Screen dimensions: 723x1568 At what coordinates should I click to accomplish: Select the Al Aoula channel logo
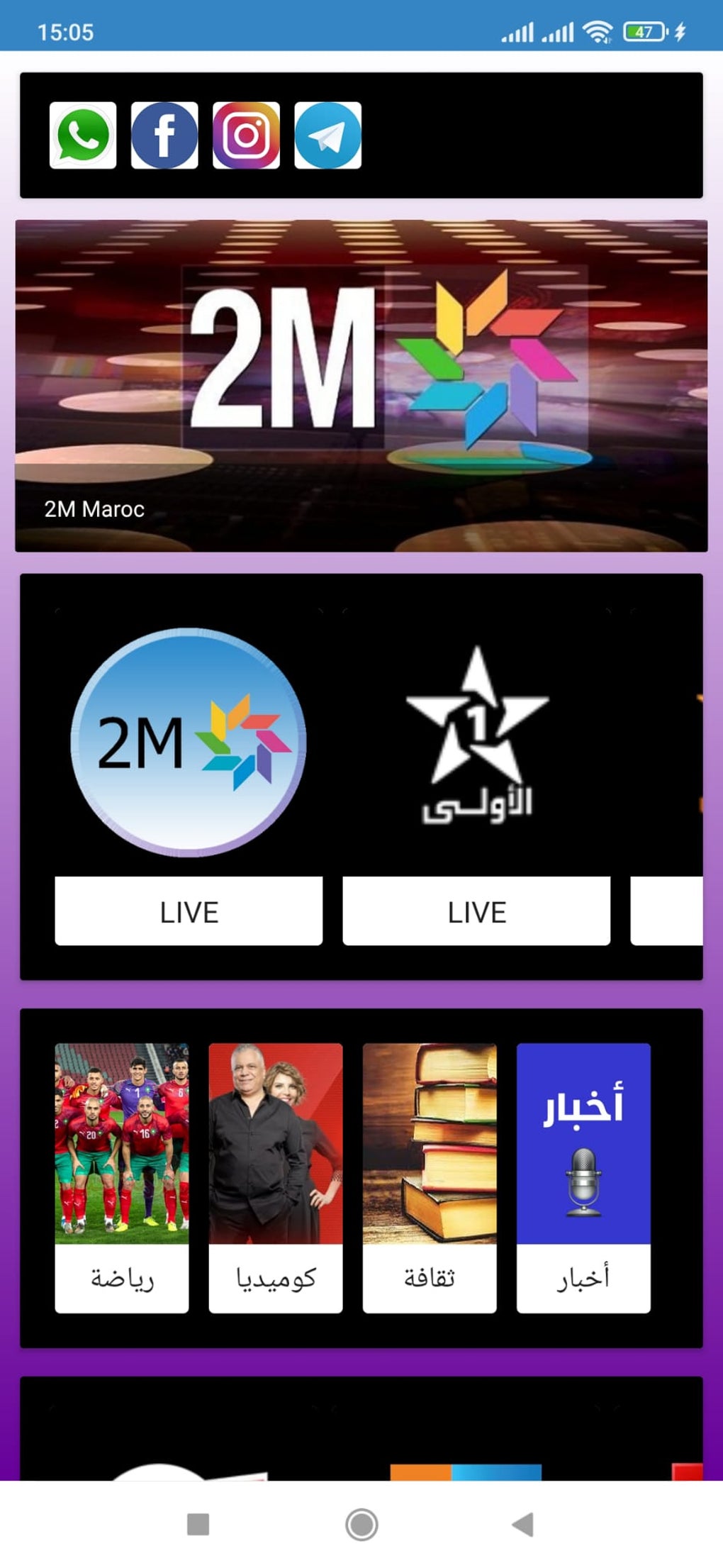(476, 738)
